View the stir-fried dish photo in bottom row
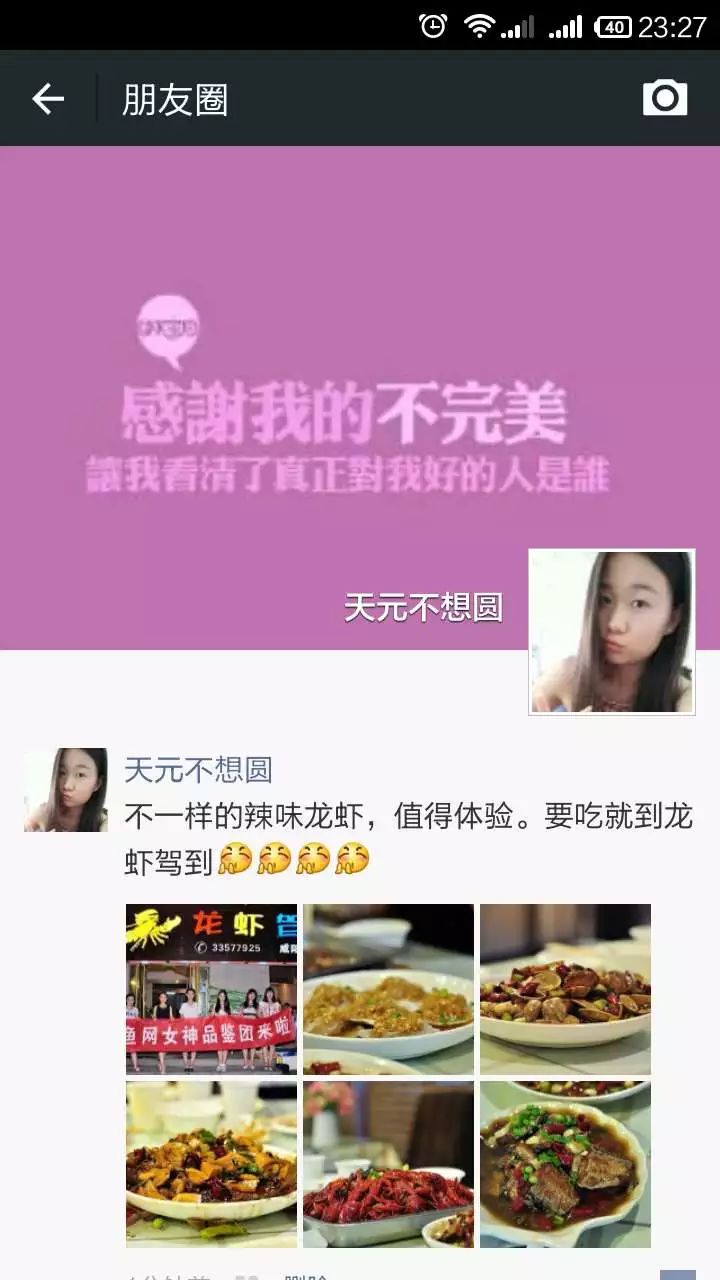Screen dimensions: 720x1280 pos(211,1165)
